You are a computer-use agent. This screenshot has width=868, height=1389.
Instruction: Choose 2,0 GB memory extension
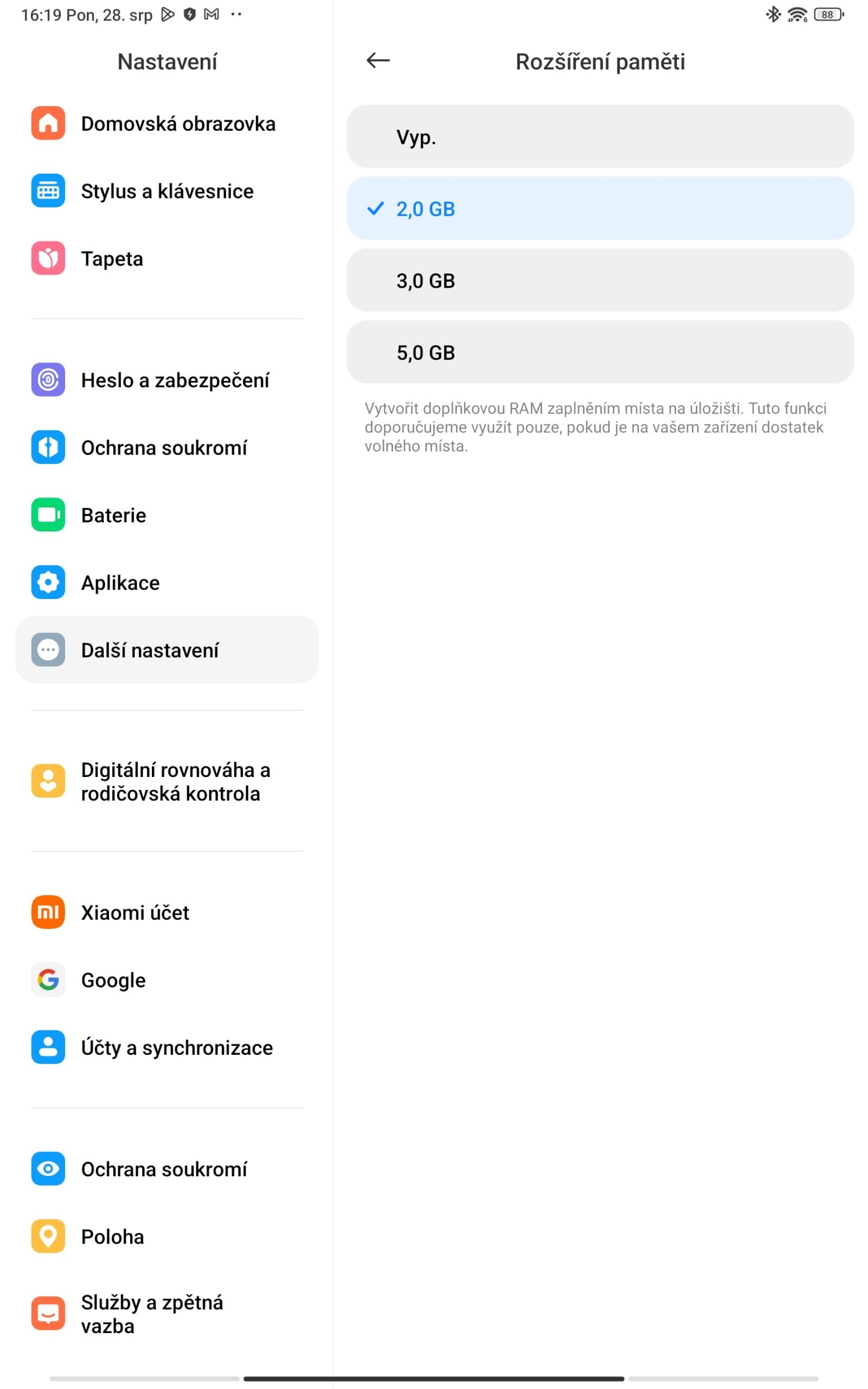pyautogui.click(x=600, y=208)
